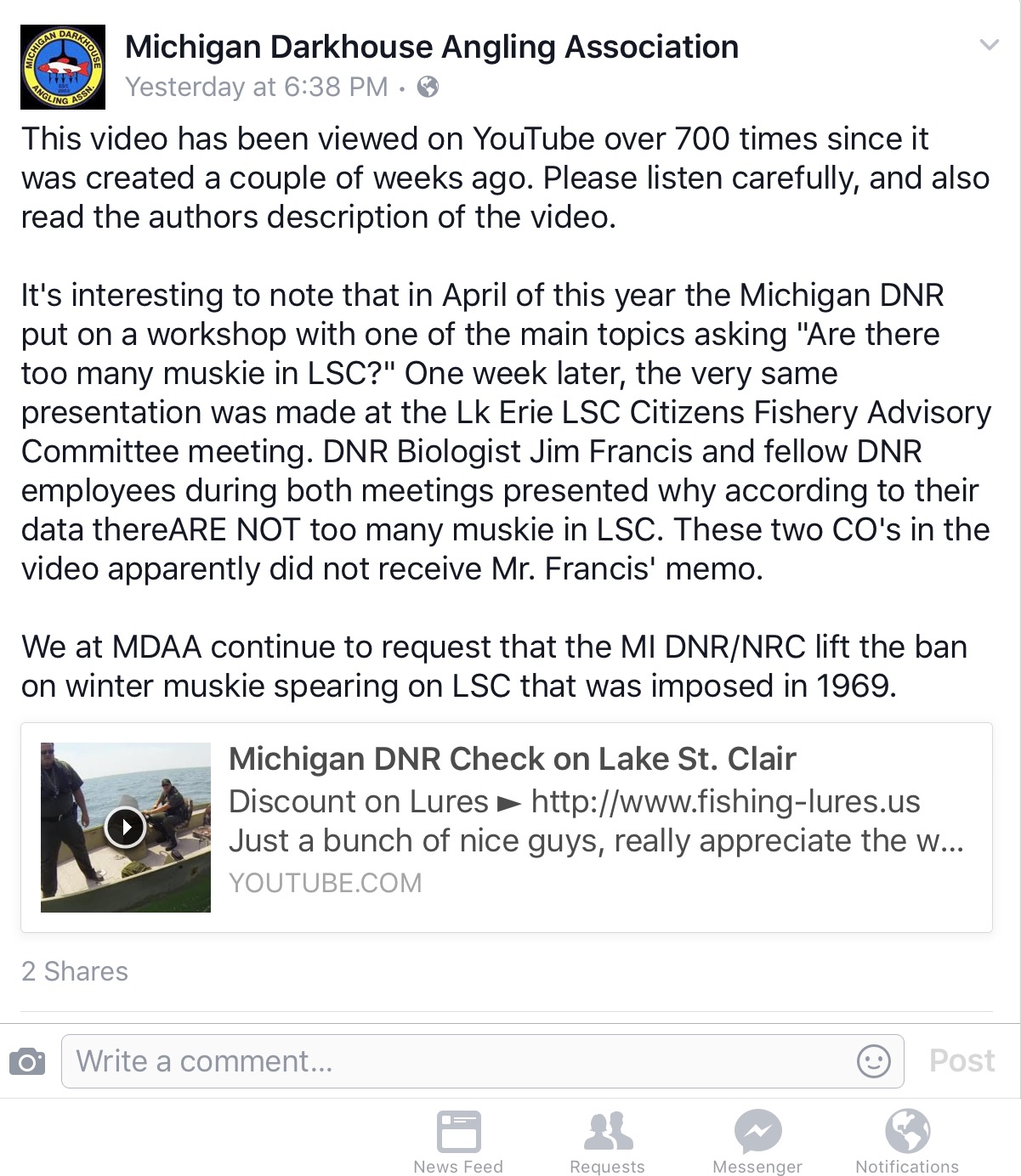View the 2 Shares list
The width and height of the screenshot is (1021, 1176).
pyautogui.click(x=75, y=971)
